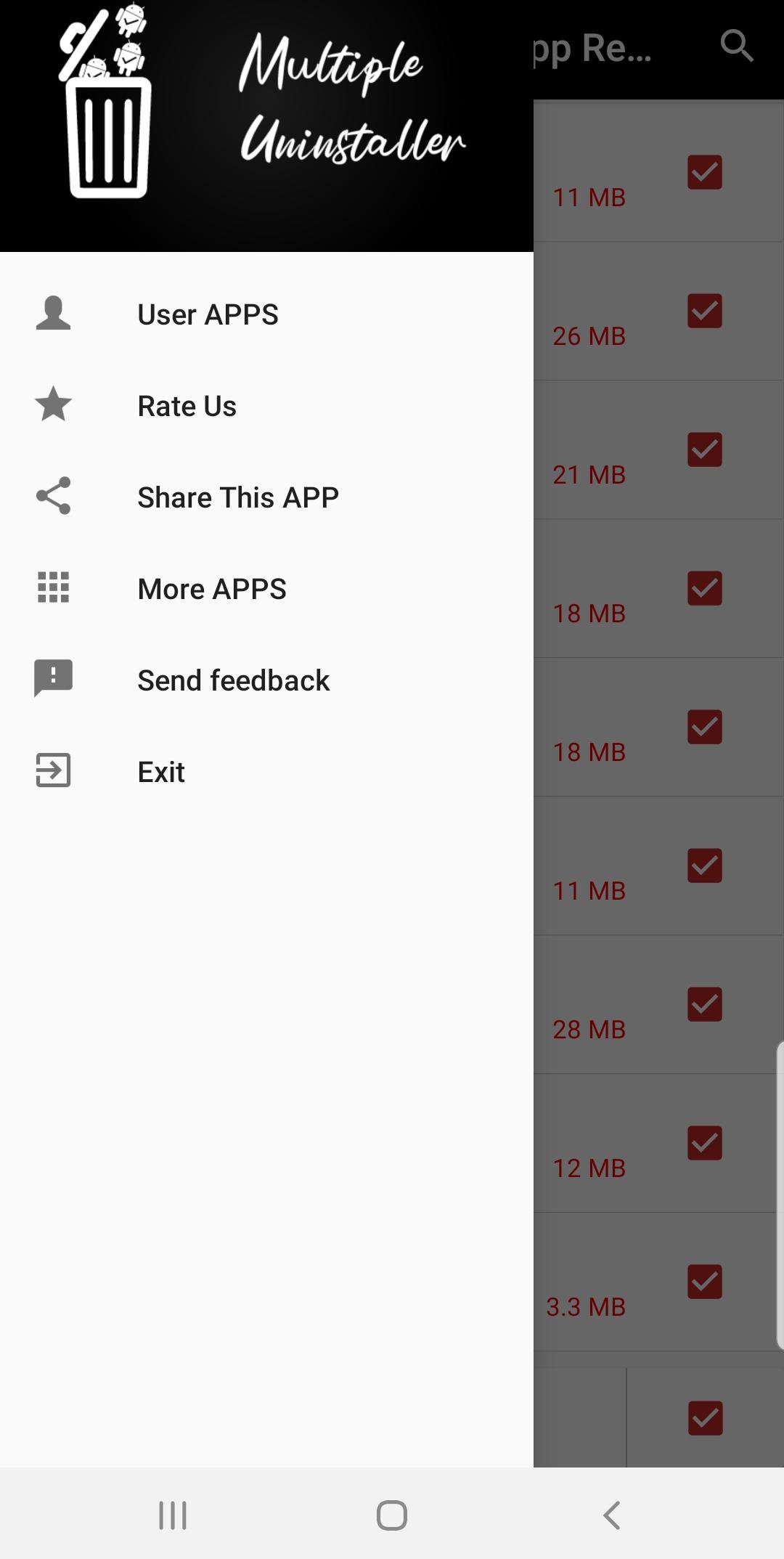Tap the User APPS person icon
This screenshot has height=1559, width=784.
point(53,314)
